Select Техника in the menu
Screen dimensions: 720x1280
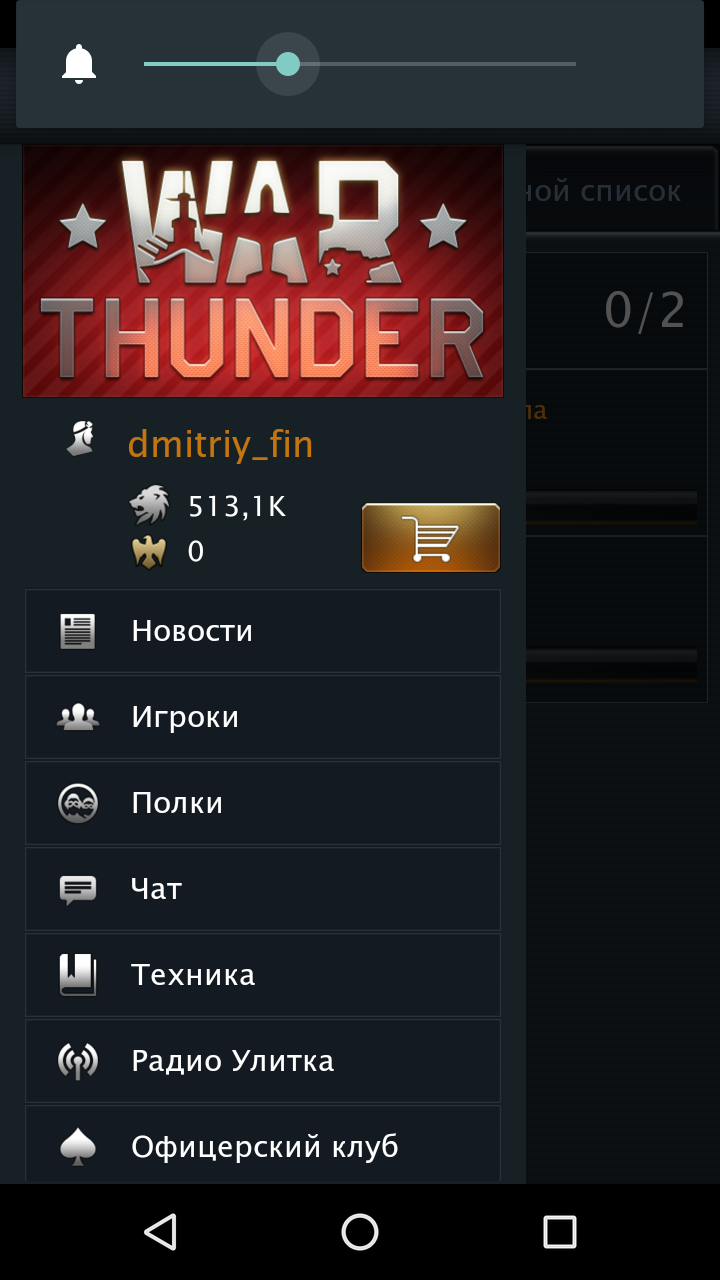coord(263,975)
